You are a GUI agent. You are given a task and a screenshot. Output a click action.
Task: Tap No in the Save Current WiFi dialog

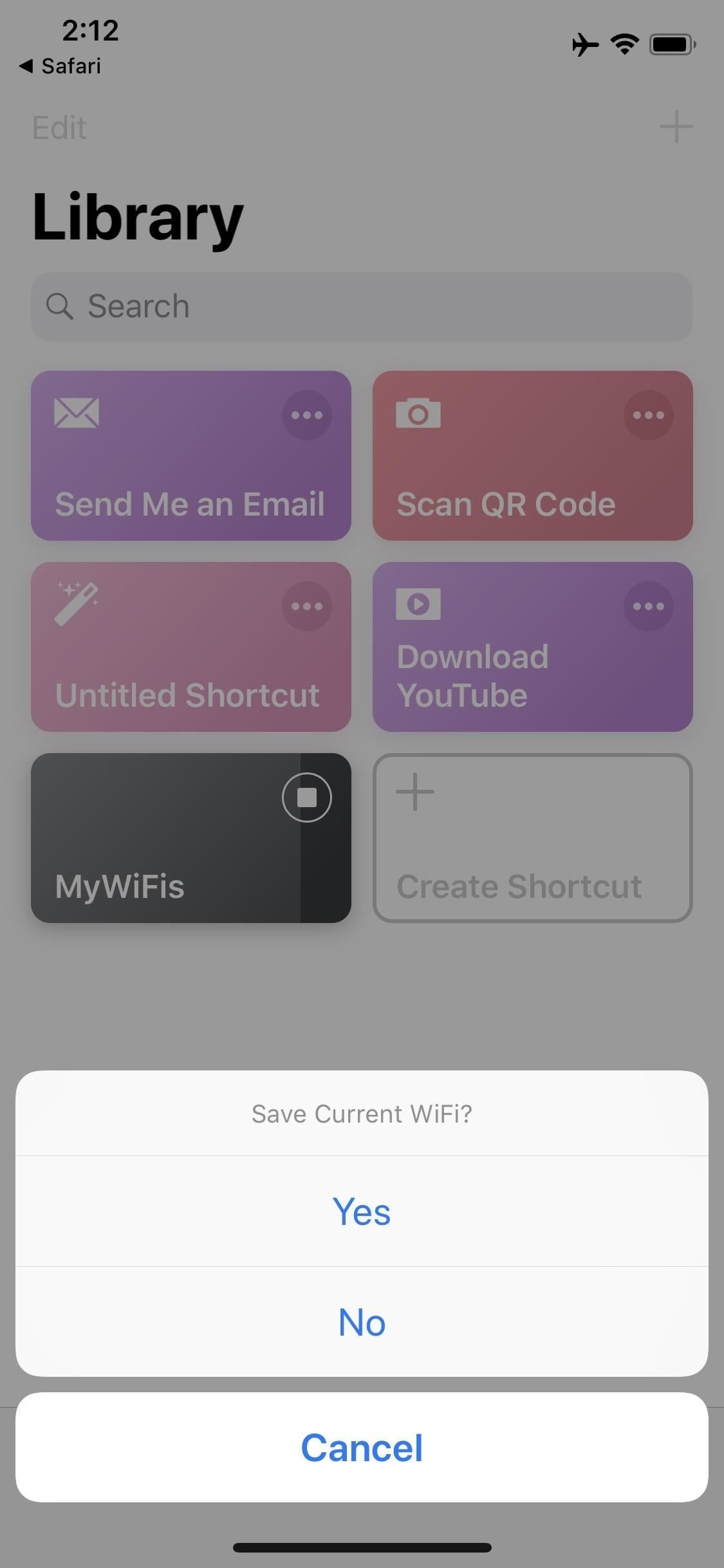tap(362, 1323)
